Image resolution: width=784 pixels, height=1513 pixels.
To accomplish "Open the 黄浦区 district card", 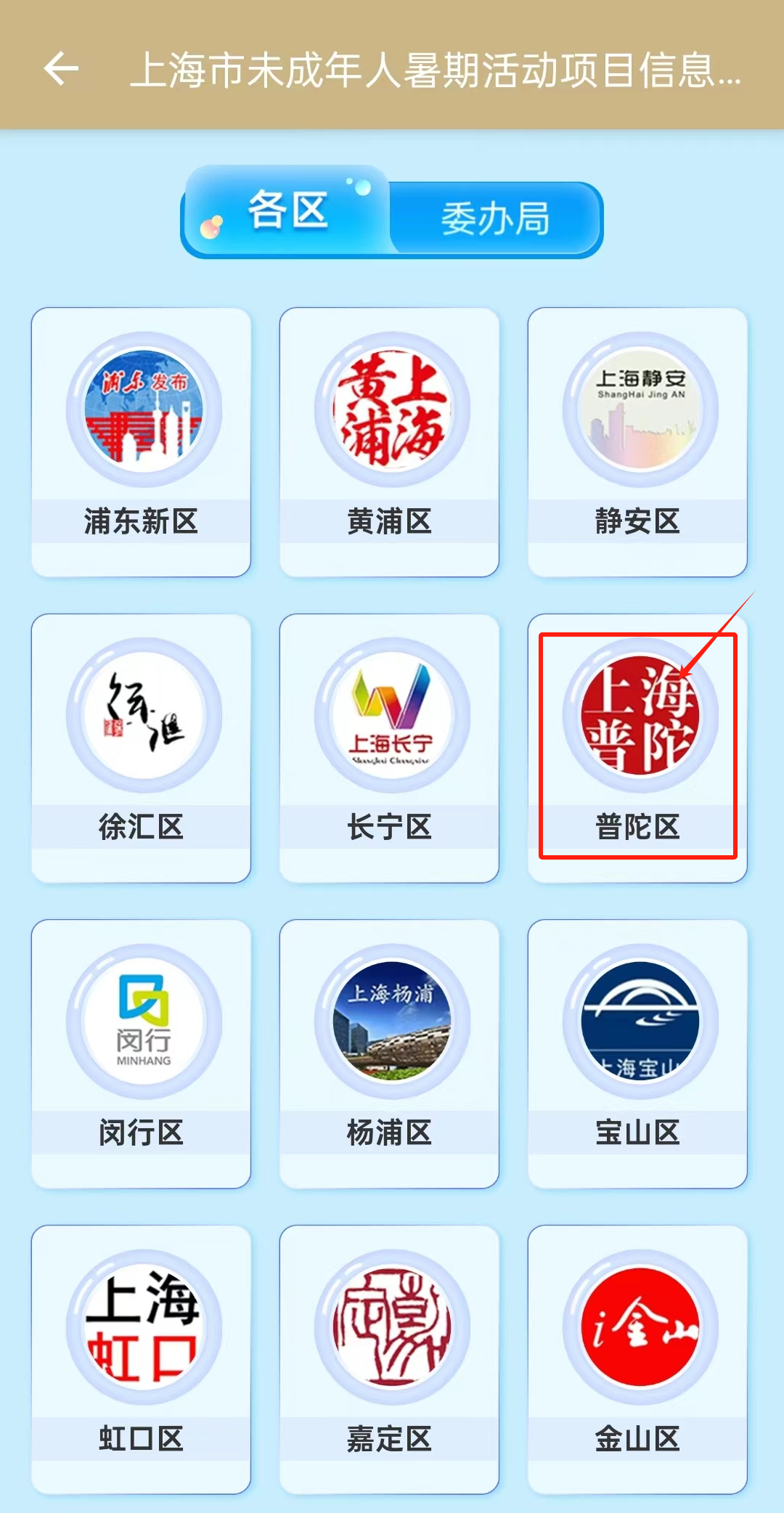I will coord(390,443).
